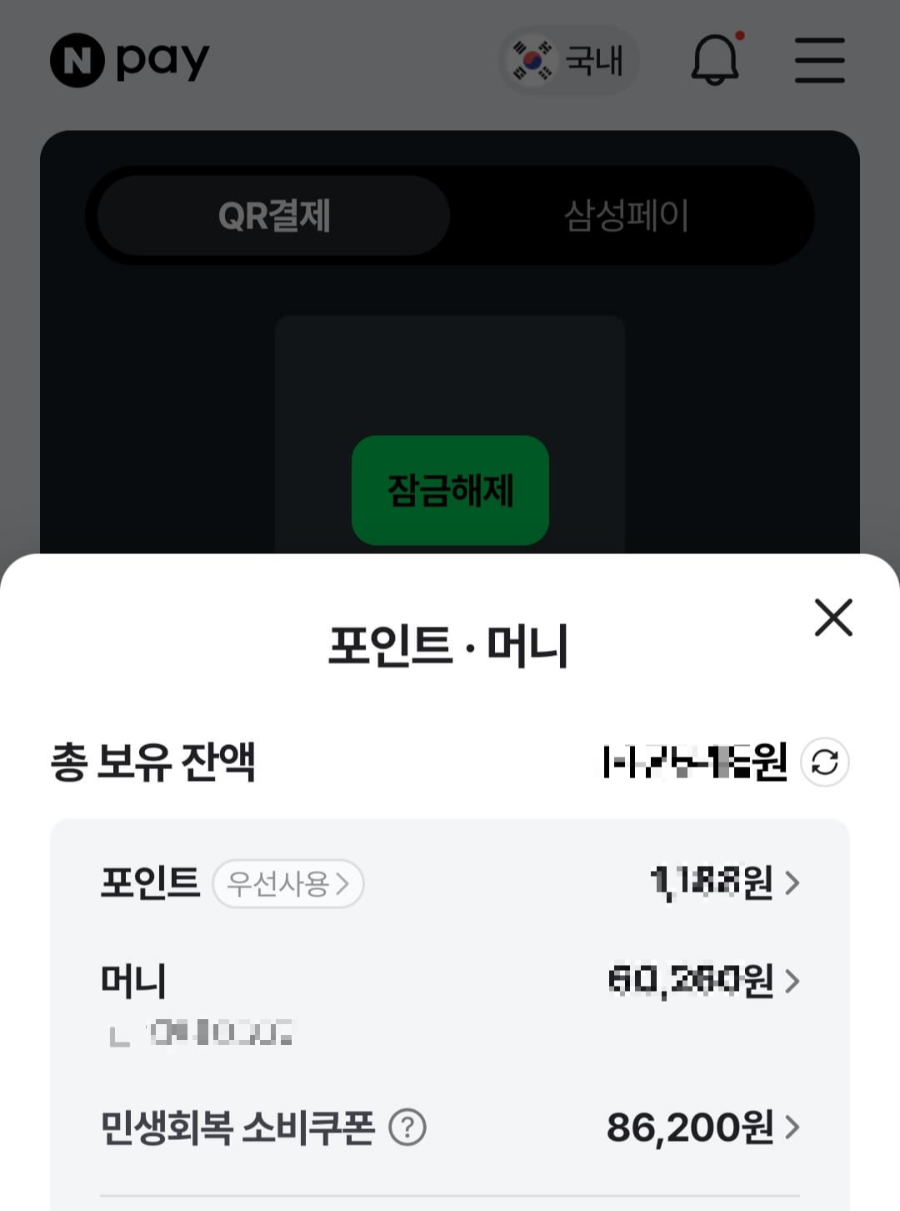Click the N Pay logo
The width and height of the screenshot is (900, 1211).
click(x=128, y=60)
